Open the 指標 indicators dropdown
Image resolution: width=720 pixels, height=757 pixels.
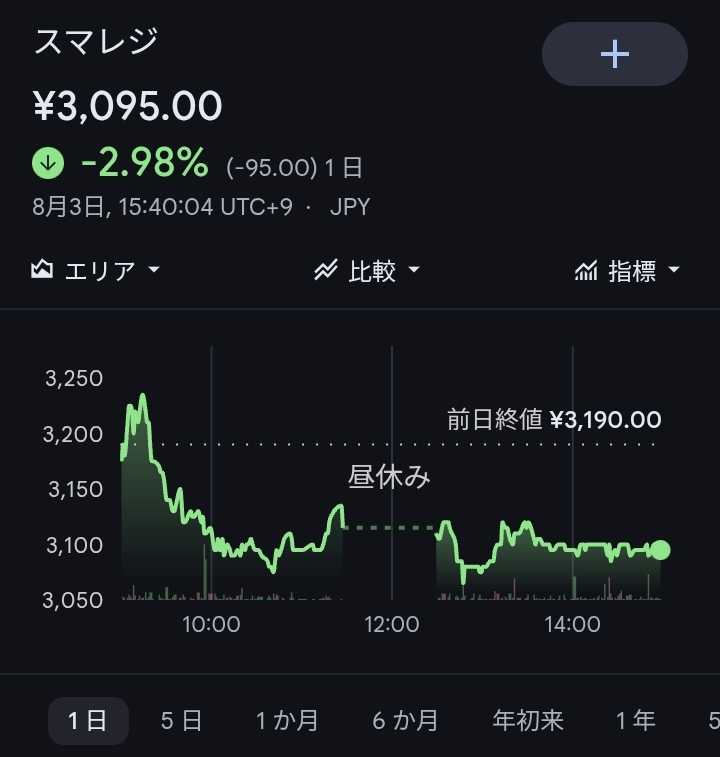pos(627,270)
